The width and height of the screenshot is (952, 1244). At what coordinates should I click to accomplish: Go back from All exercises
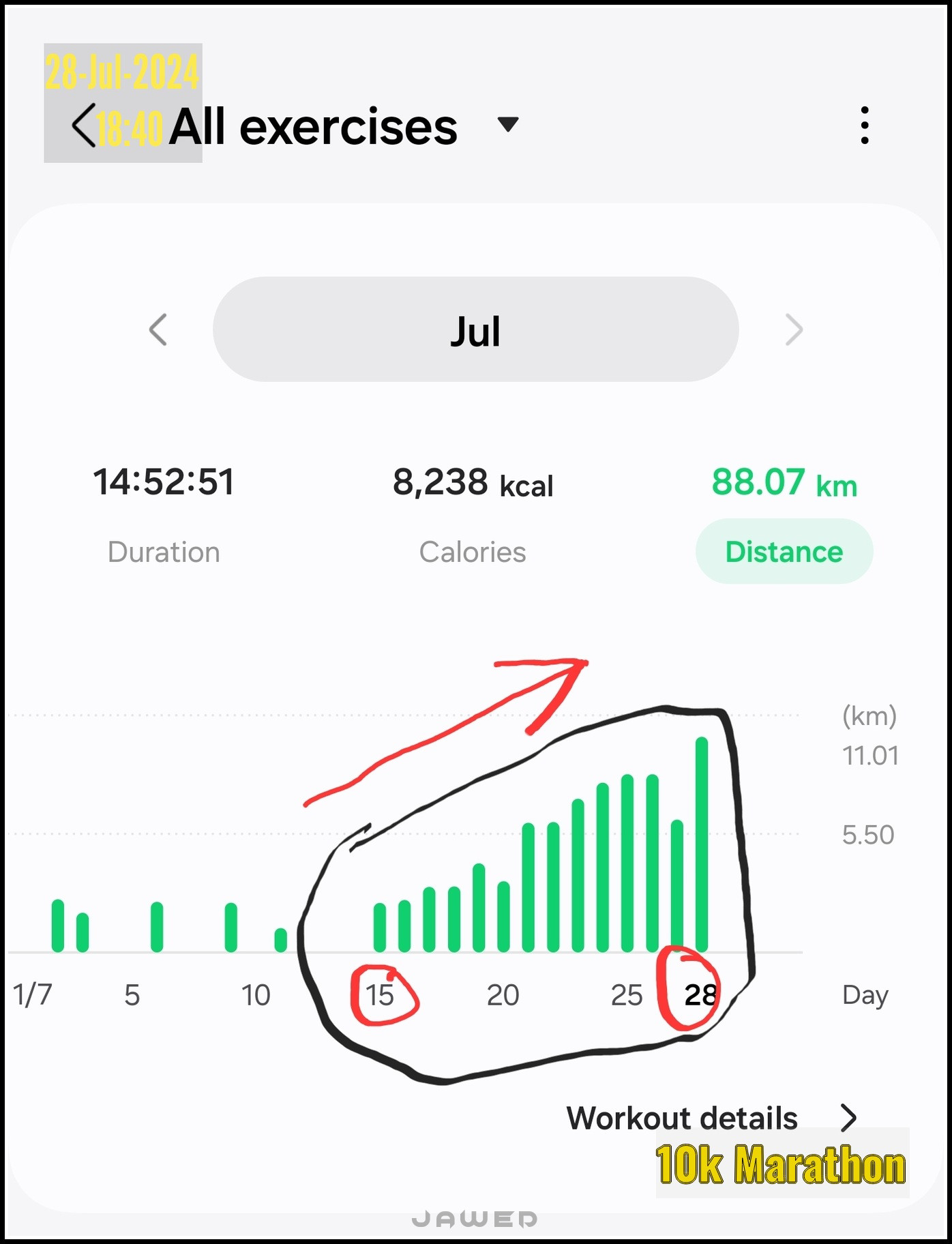84,126
